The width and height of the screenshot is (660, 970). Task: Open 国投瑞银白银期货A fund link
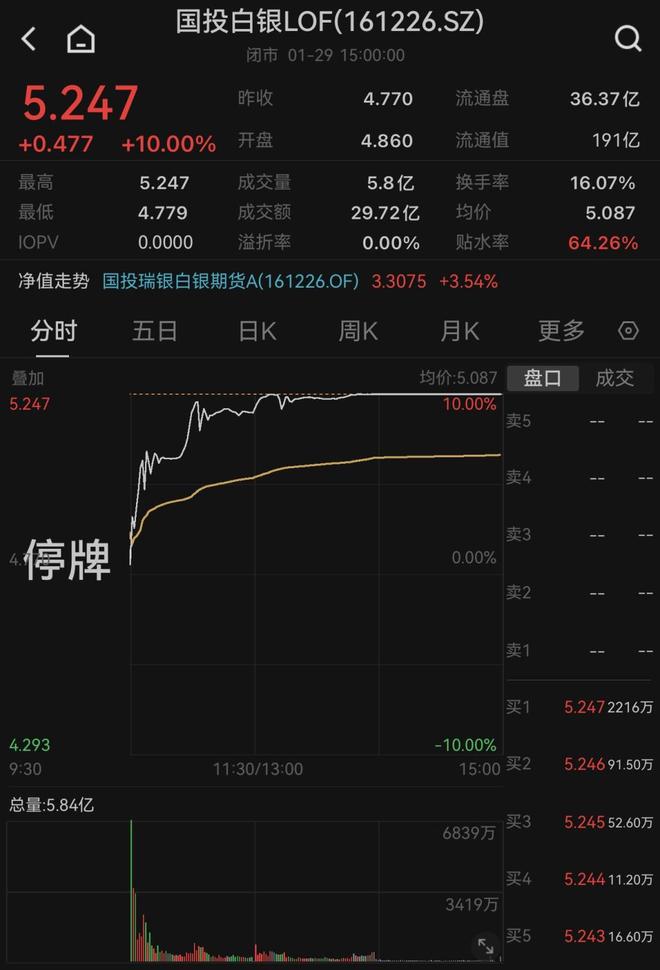tap(230, 281)
